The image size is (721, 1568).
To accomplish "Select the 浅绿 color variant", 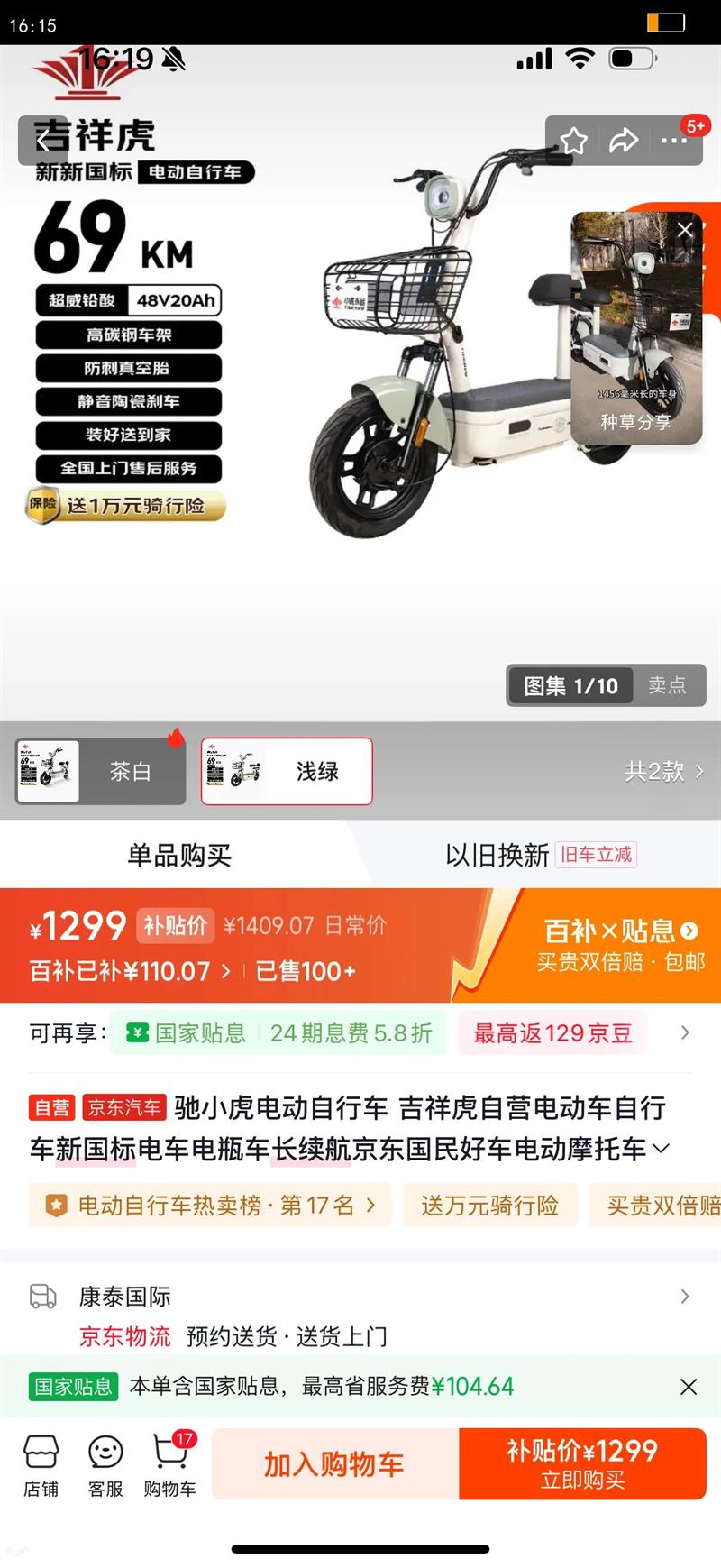I will click(285, 771).
